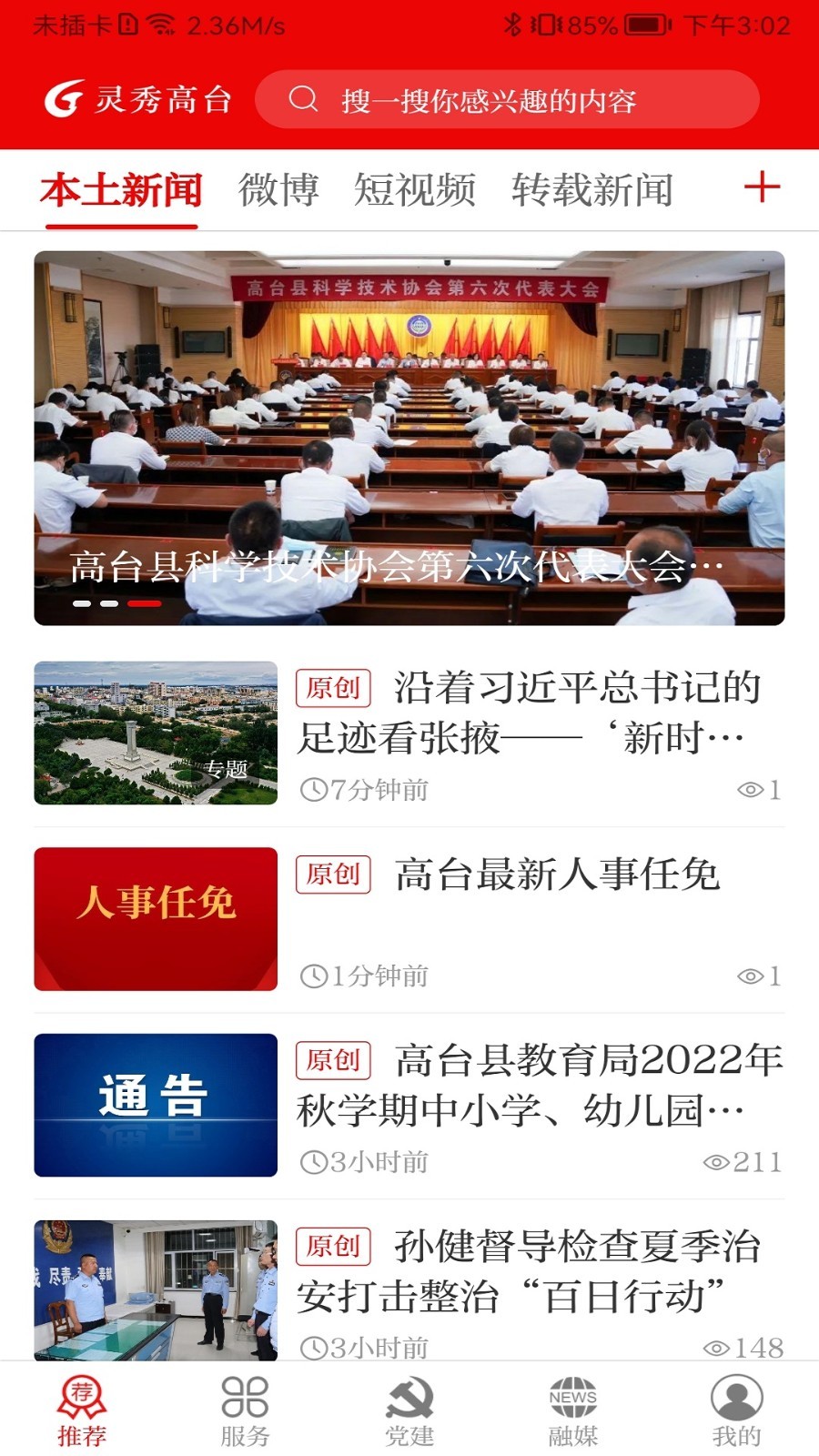Image resolution: width=819 pixels, height=1456 pixels.
Task: Tap the 灵秀高台 app logo
Action: coord(136,98)
